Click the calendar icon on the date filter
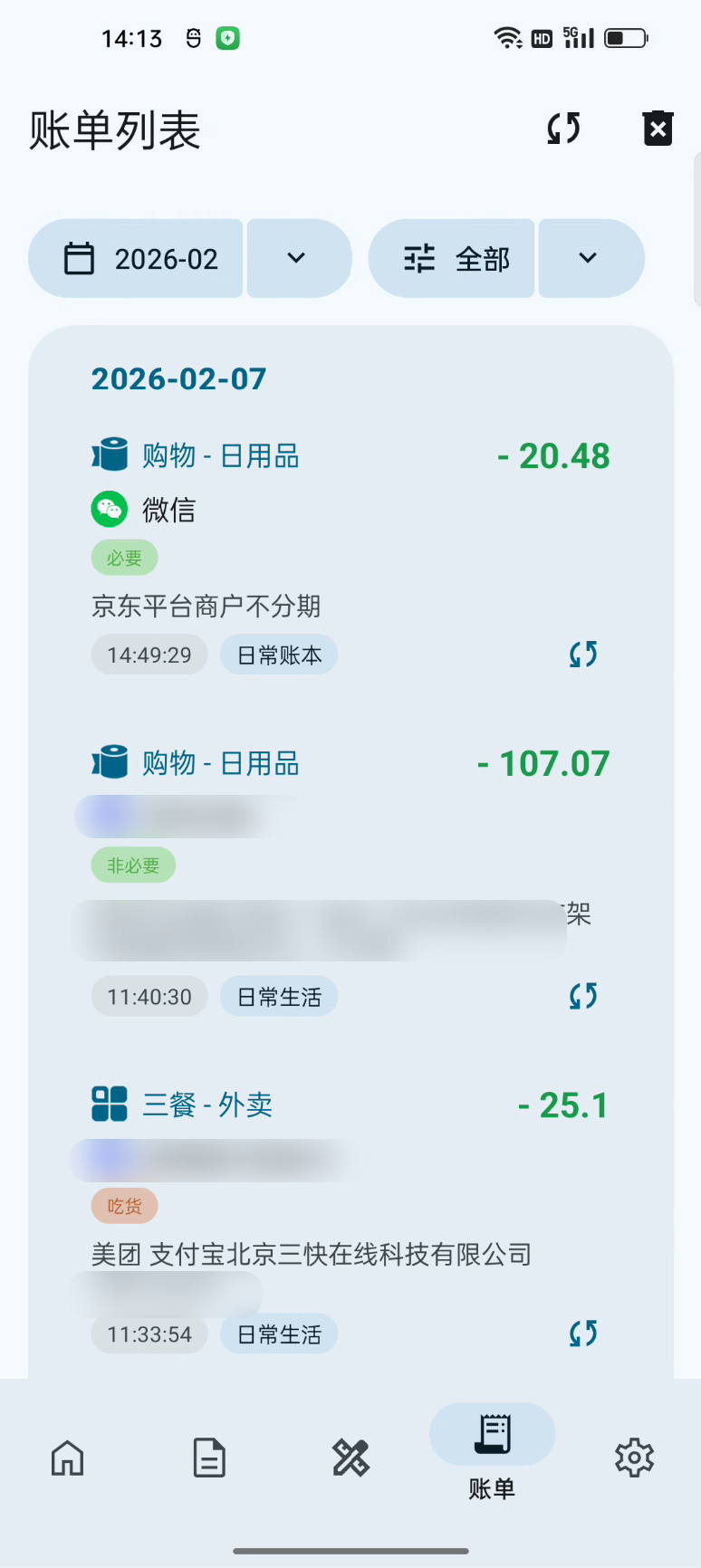701x1568 pixels. point(81,258)
